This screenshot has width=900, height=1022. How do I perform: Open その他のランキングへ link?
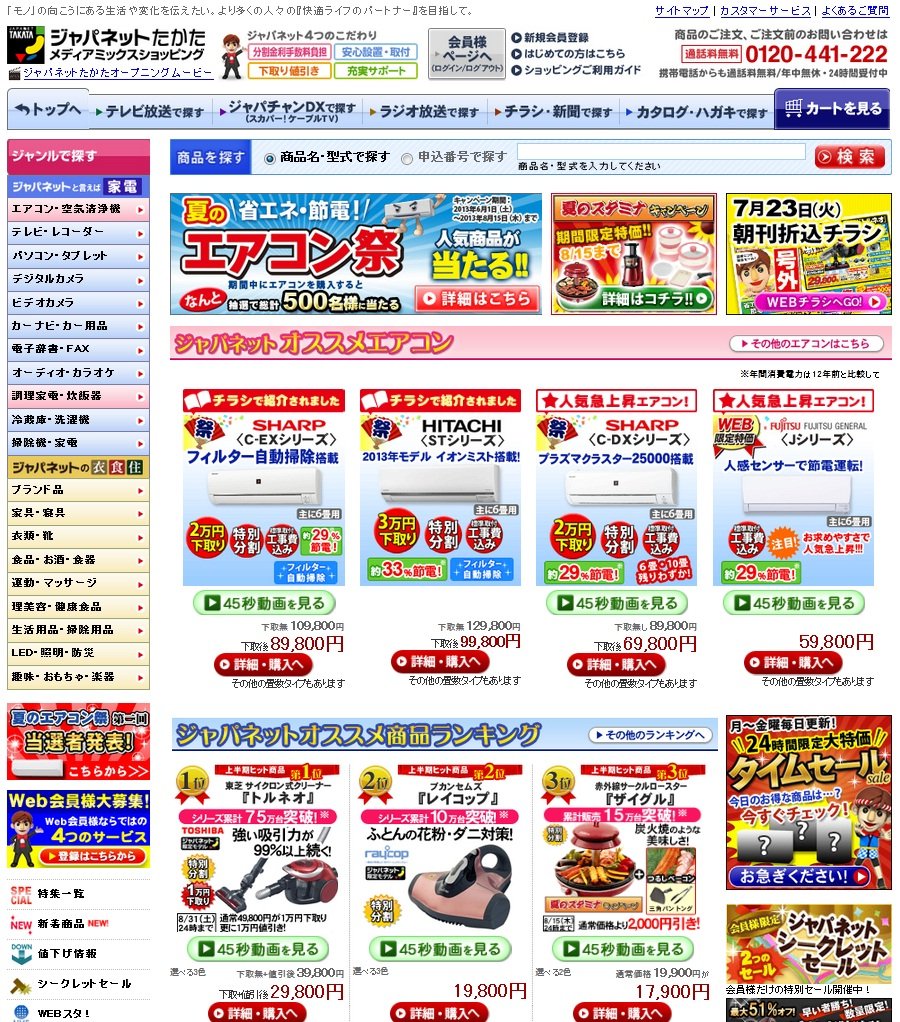pyautogui.click(x=652, y=735)
